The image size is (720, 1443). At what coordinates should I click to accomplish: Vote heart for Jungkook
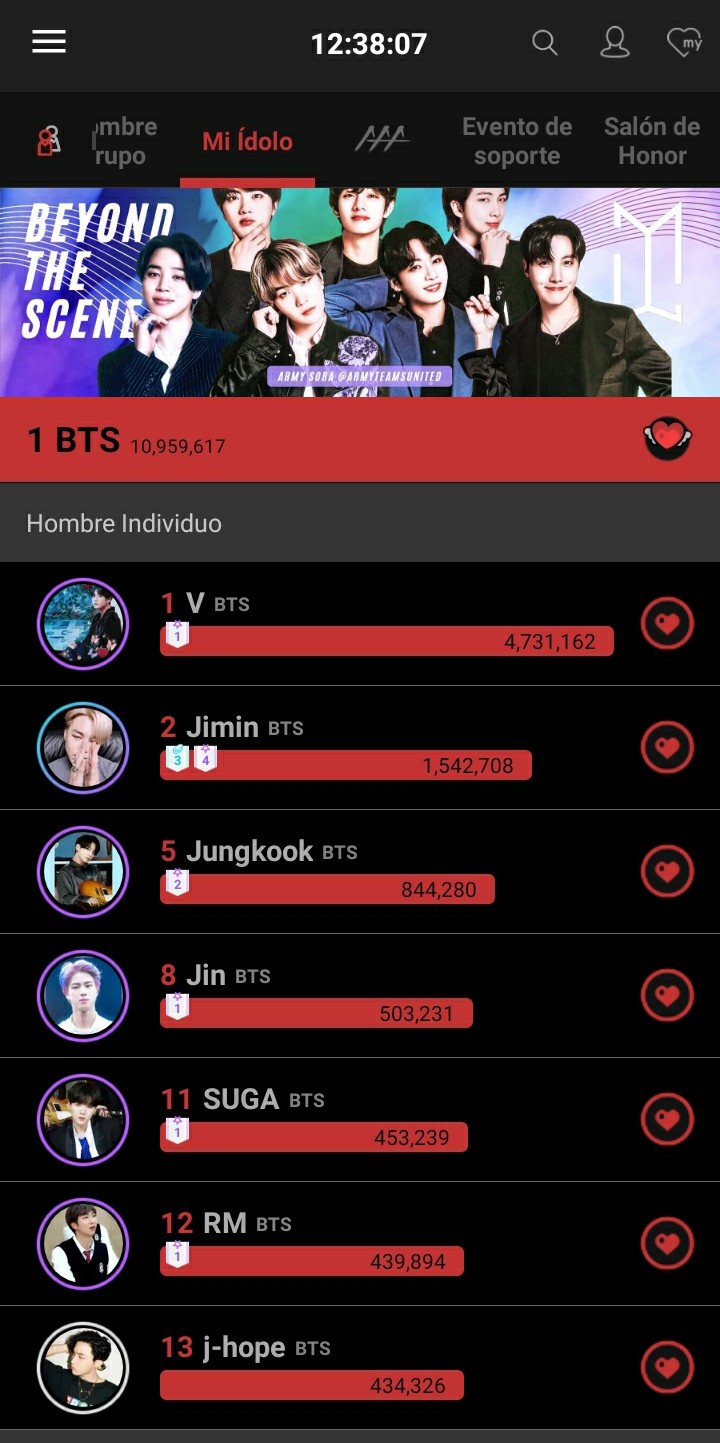pos(667,871)
